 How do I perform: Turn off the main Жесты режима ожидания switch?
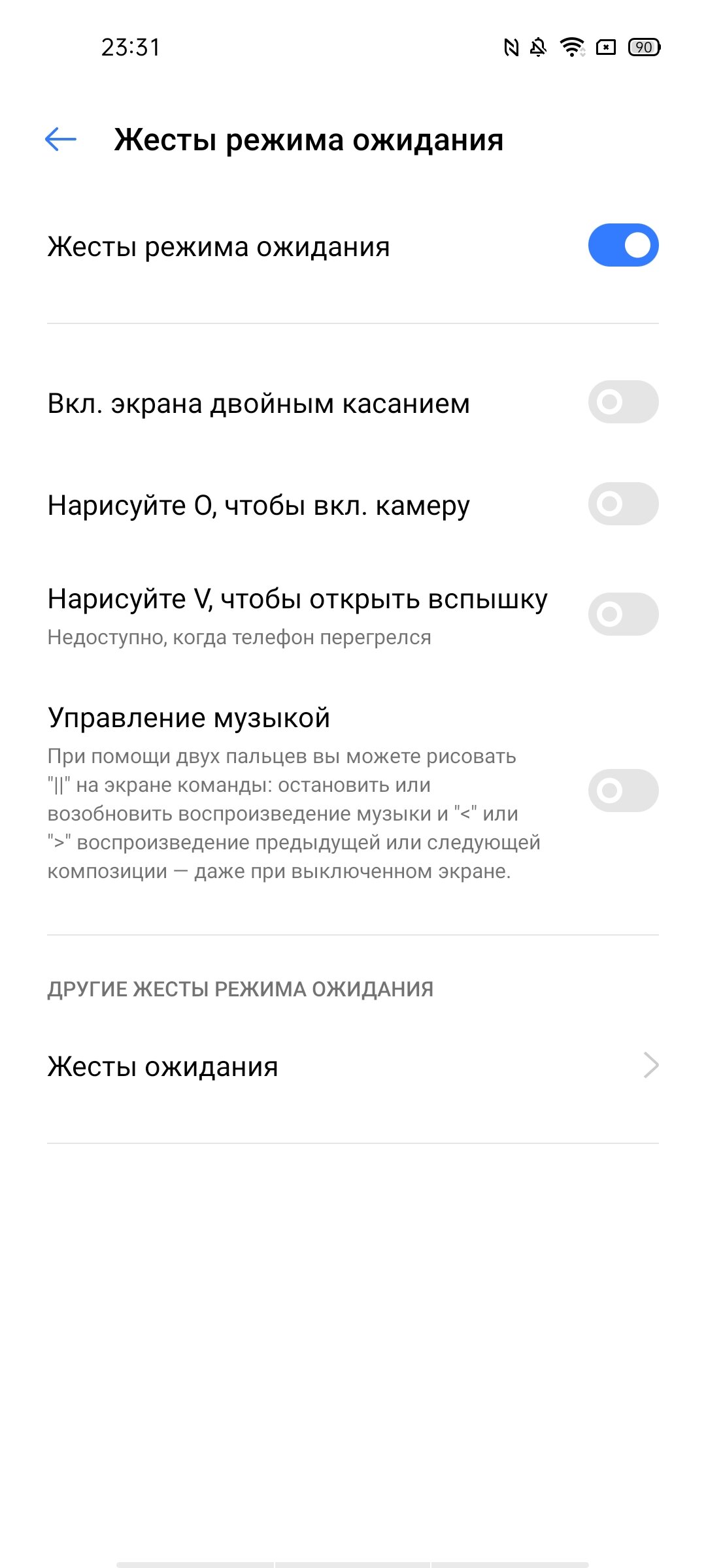[x=623, y=246]
